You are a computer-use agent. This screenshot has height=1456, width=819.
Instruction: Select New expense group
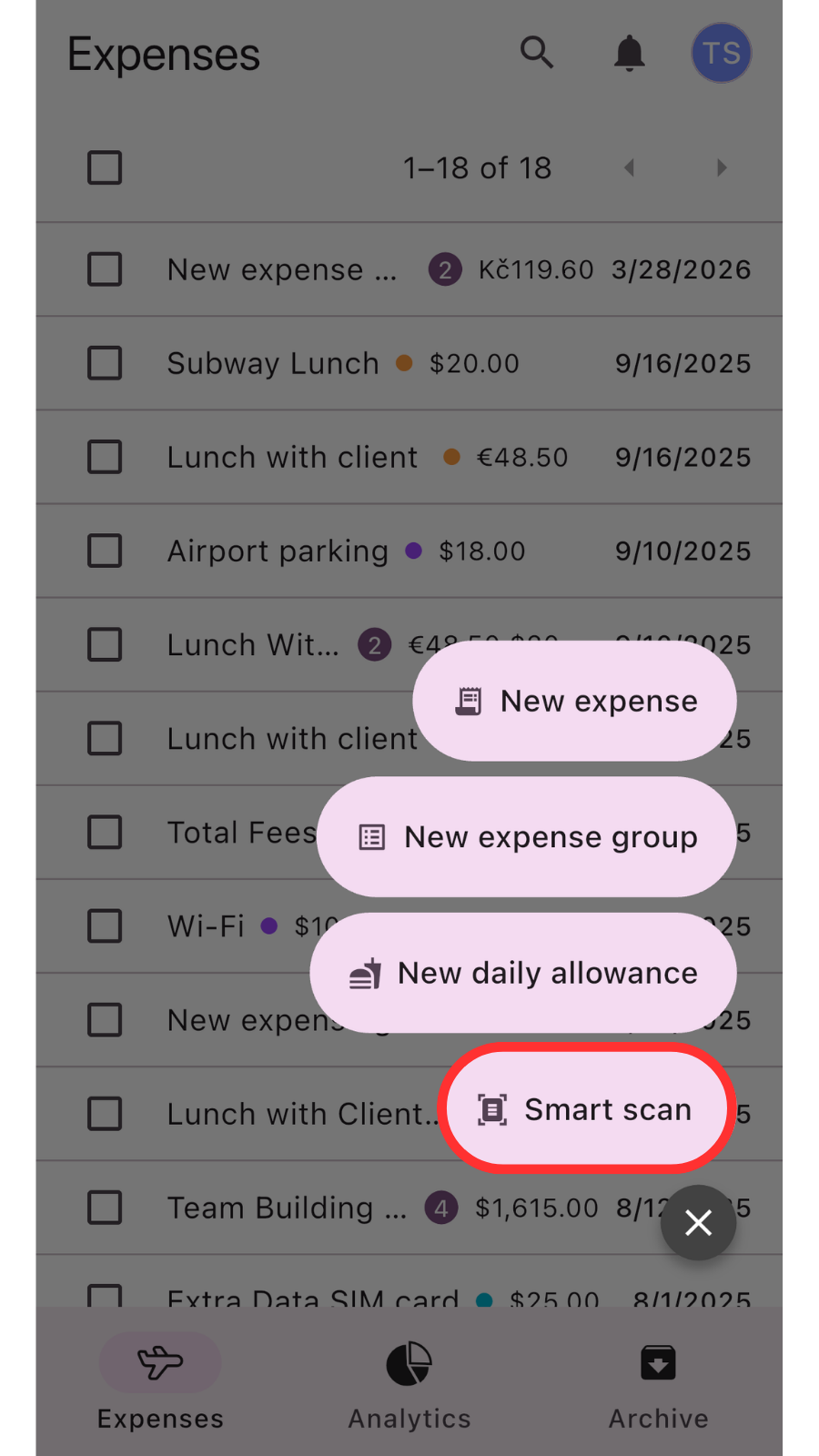528,836
